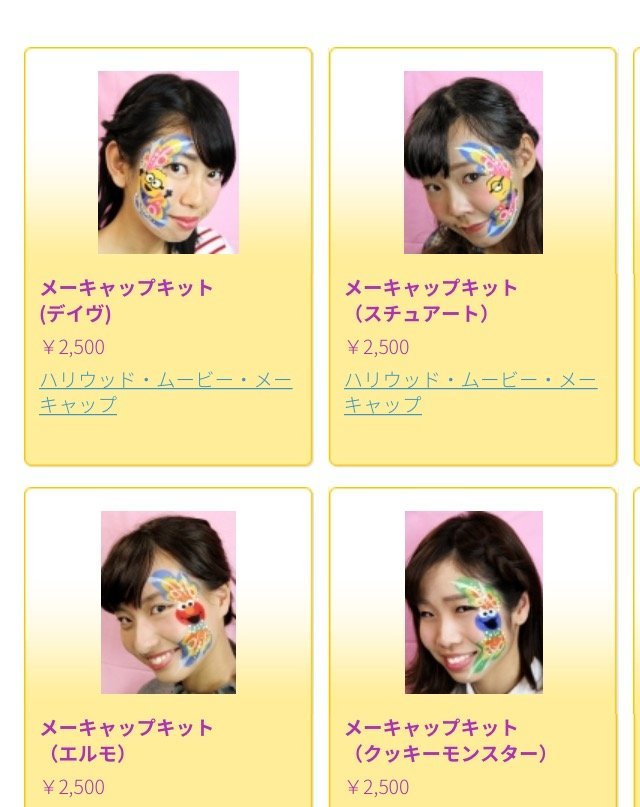Open the メーキャップキット (デイヴ) product card
The height and width of the screenshot is (807, 640).
168,162
